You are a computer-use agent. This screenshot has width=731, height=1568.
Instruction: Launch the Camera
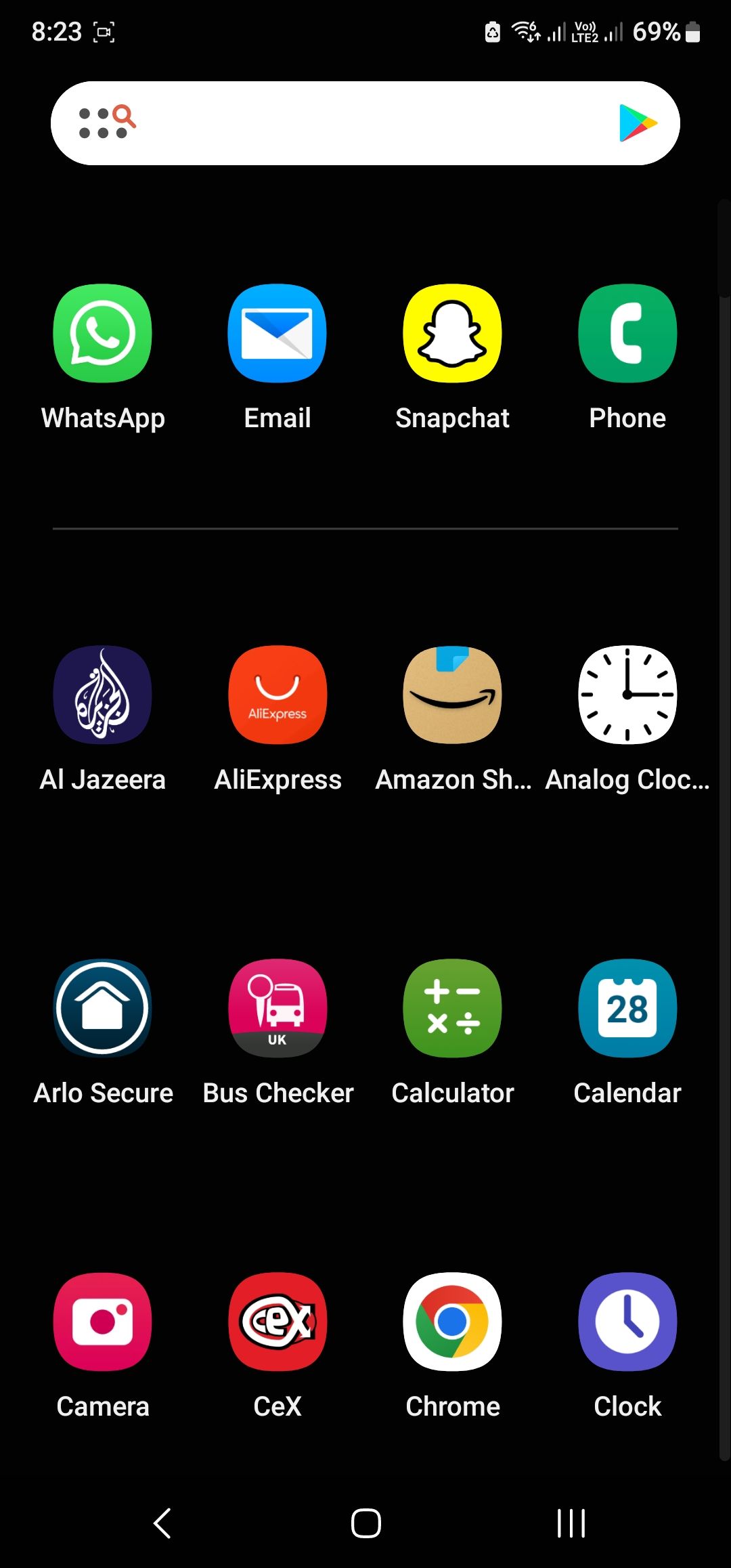[103, 1322]
